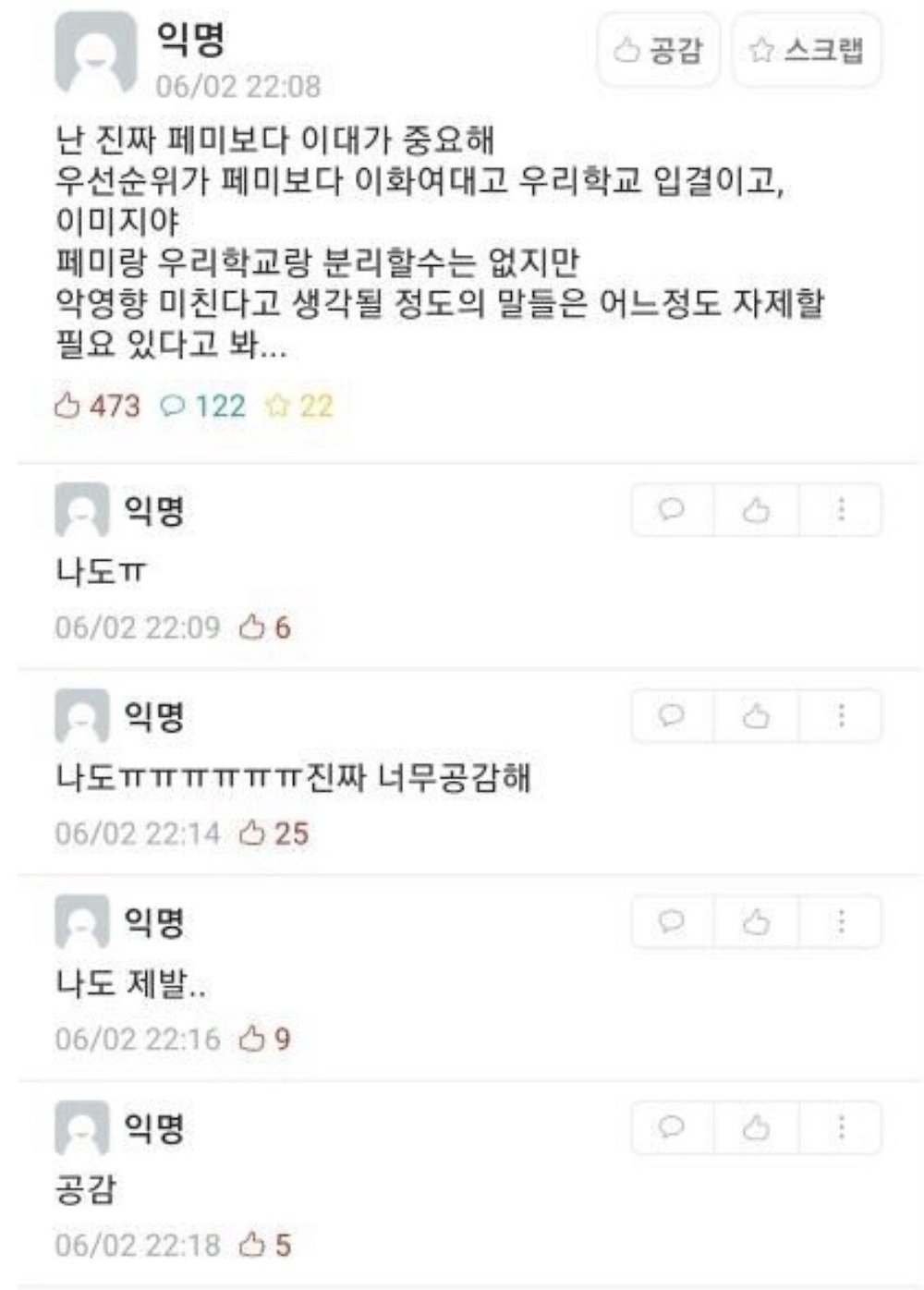This screenshot has width=924, height=1290.
Task: Open more options on '나도ㅠ' comment
Action: (x=841, y=509)
